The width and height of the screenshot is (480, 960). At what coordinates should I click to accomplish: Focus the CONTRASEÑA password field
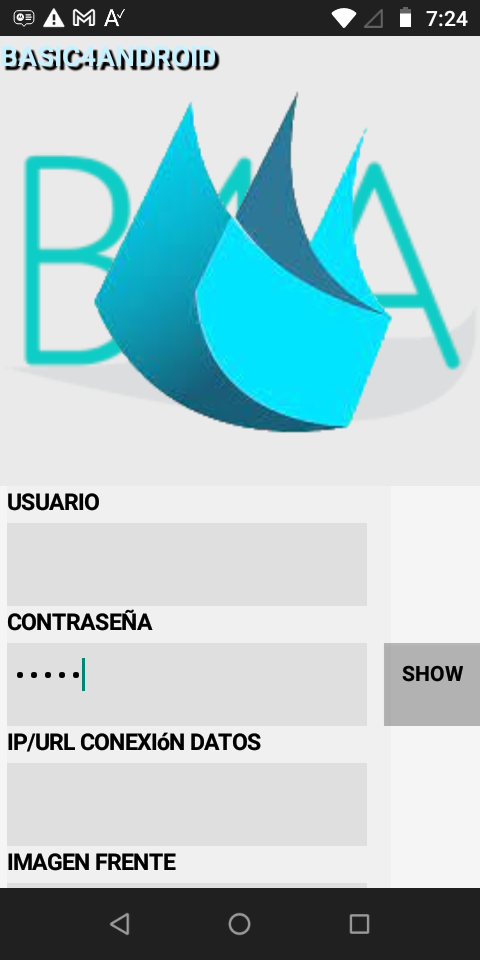point(187,684)
